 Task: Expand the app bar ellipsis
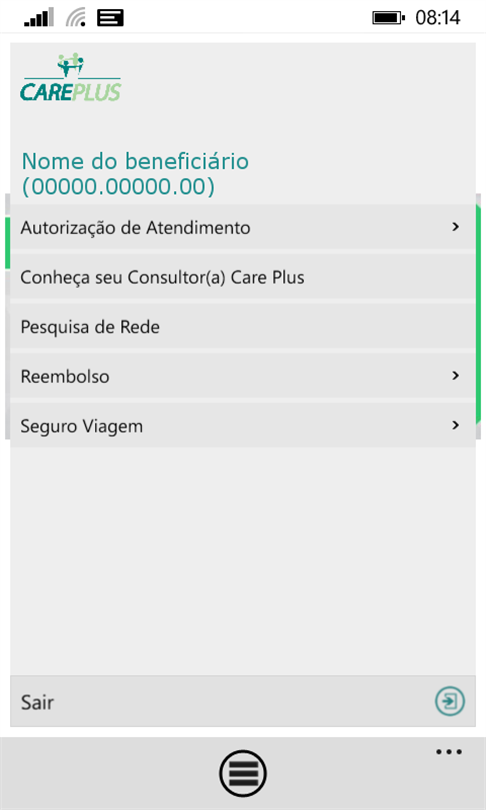click(449, 752)
